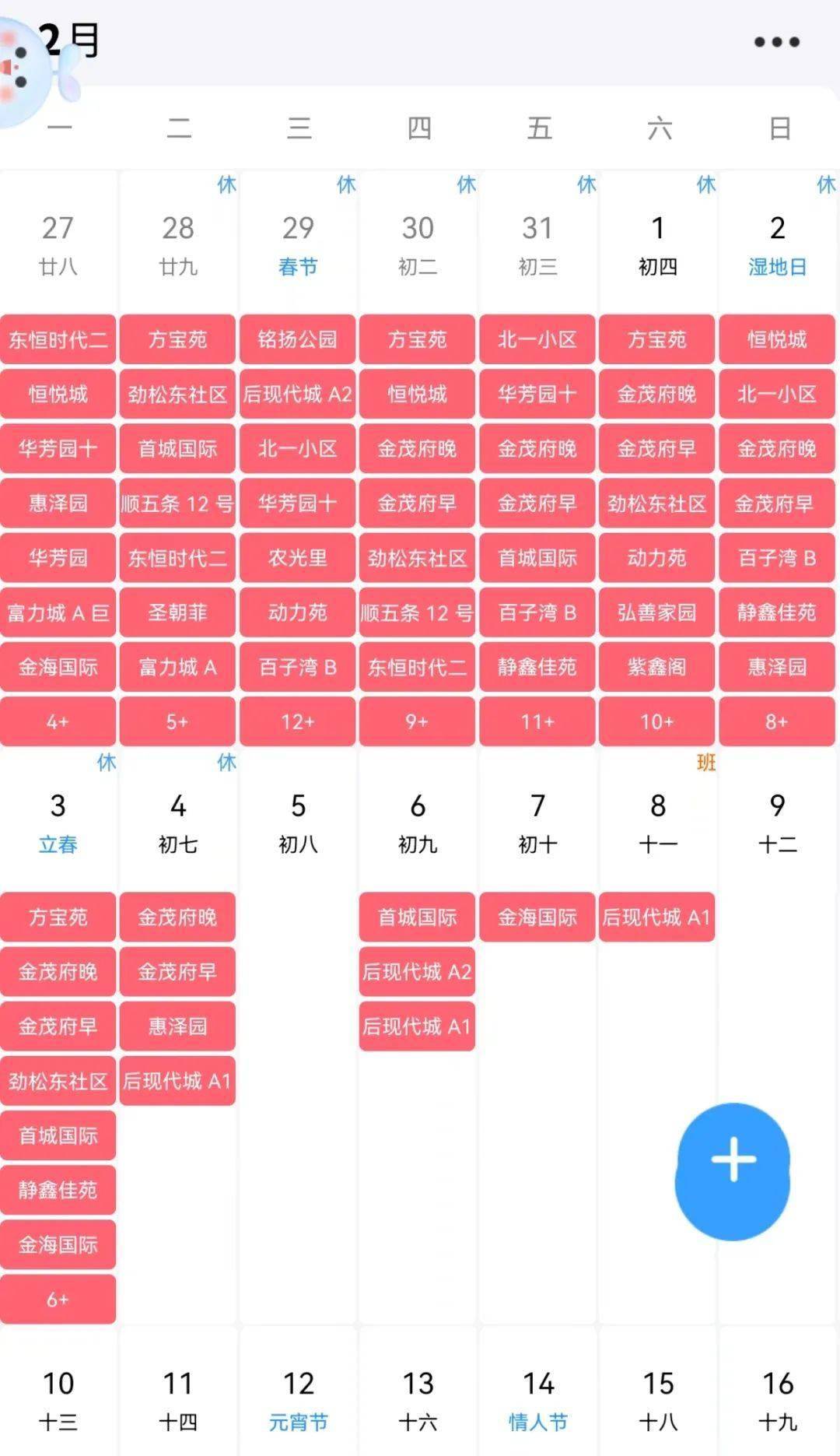Screen dimensions: 840x1456
Task: Show 12+ more events on the 29th
Action: pos(298,721)
